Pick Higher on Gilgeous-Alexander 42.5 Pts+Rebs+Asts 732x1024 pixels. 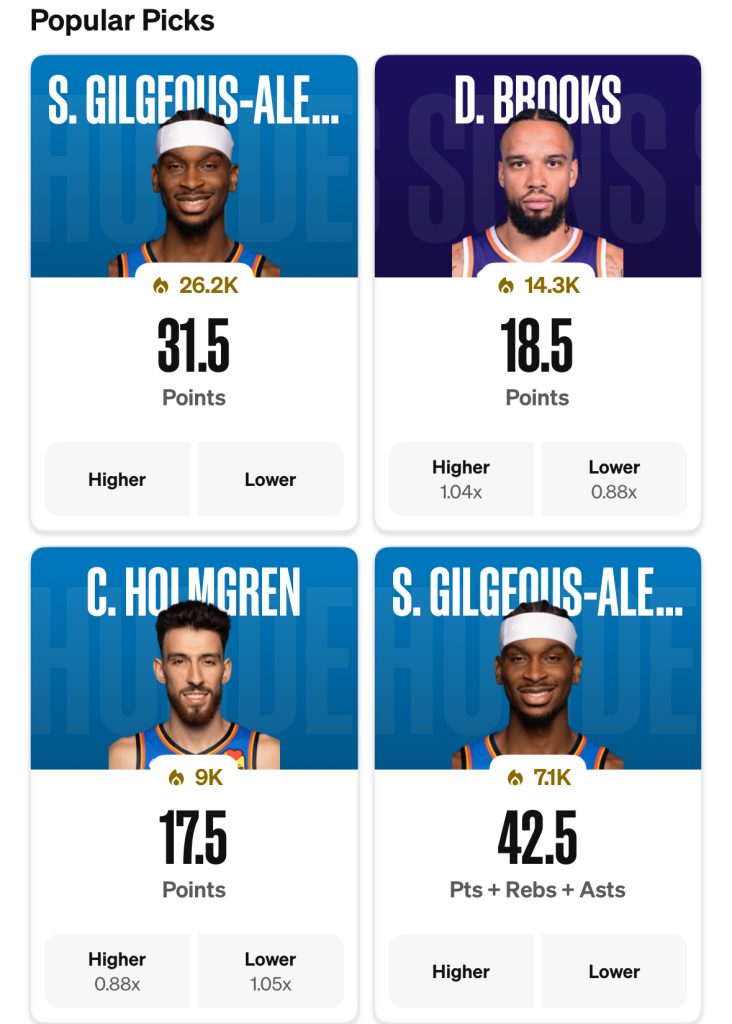(x=461, y=971)
